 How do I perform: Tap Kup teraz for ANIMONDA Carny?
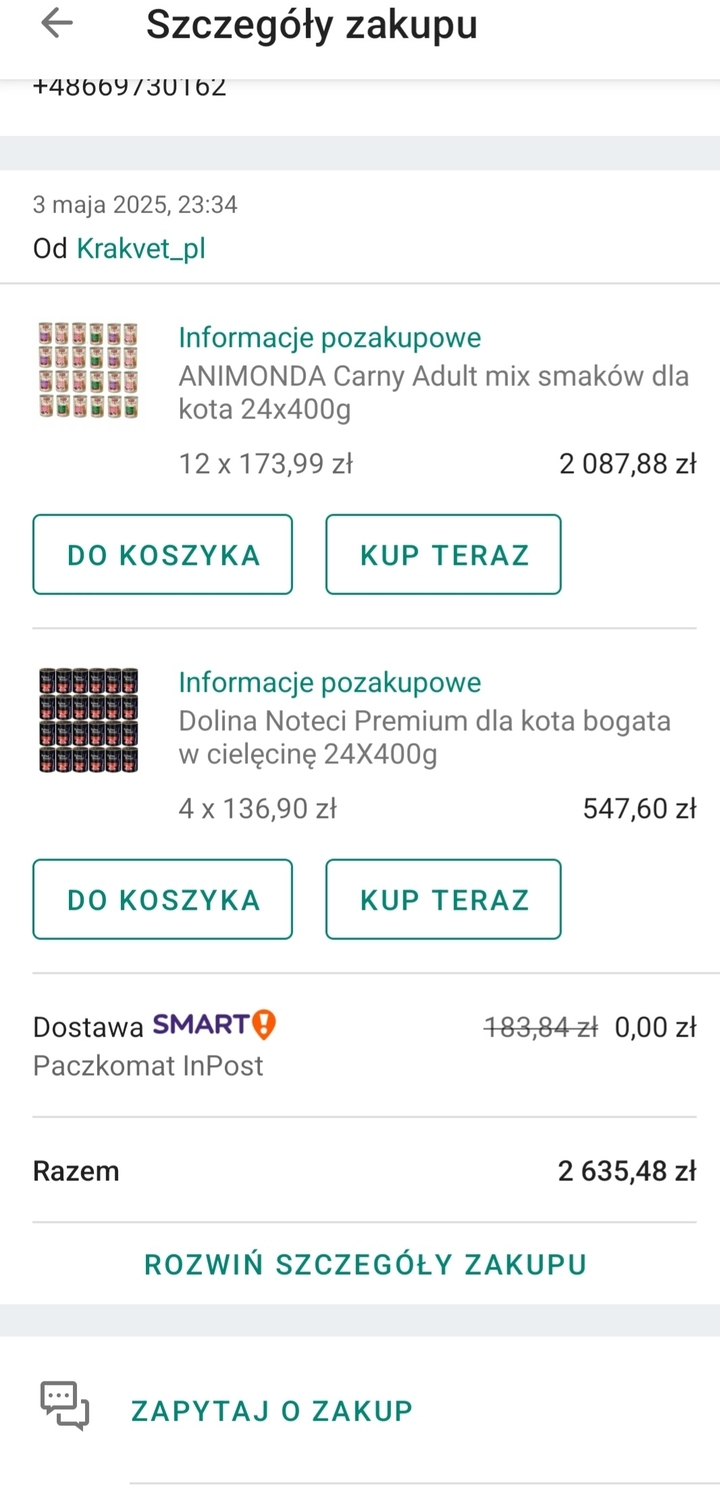(443, 555)
